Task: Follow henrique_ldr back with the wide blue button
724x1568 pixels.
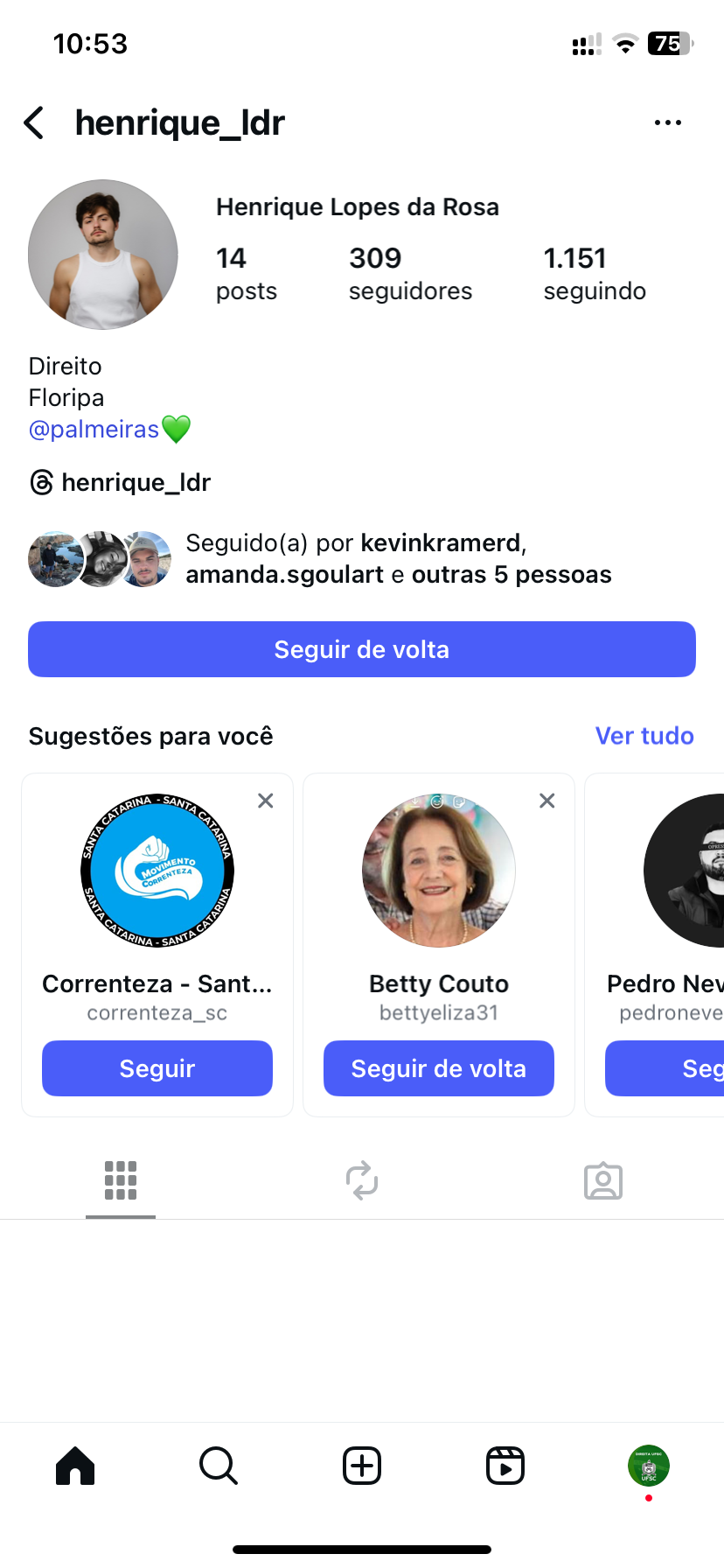Action: tap(362, 649)
